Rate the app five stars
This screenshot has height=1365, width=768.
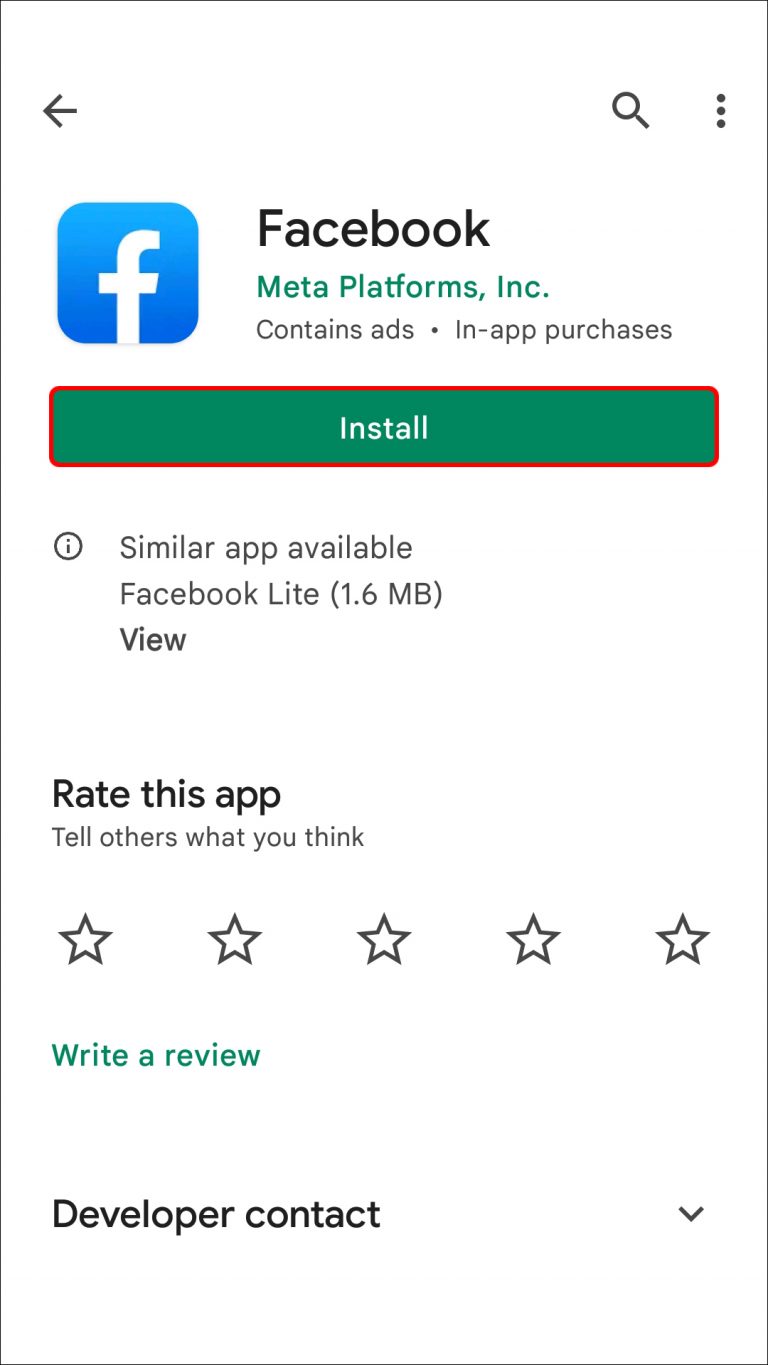pos(682,939)
